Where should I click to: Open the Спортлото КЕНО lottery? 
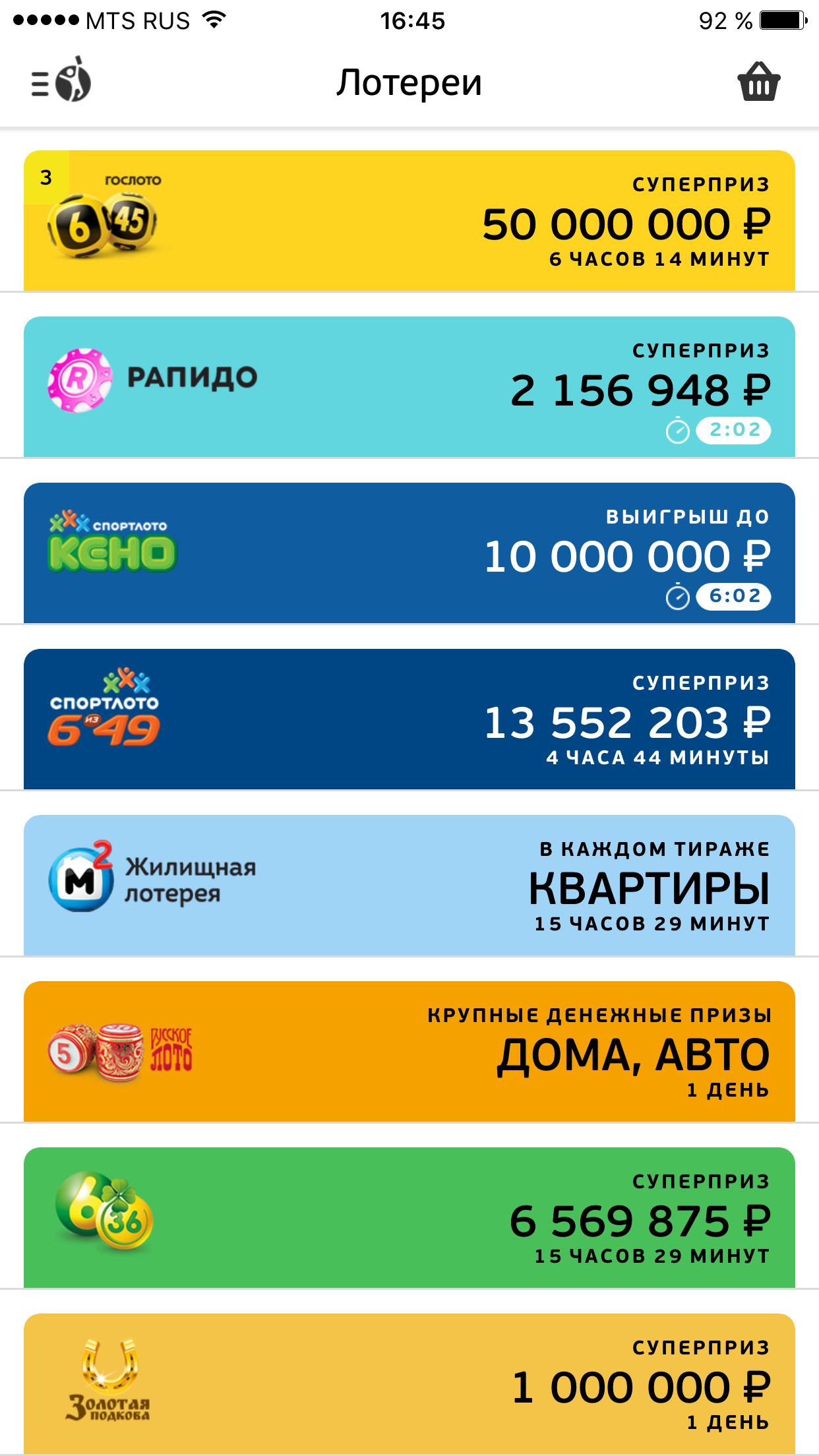[x=409, y=553]
